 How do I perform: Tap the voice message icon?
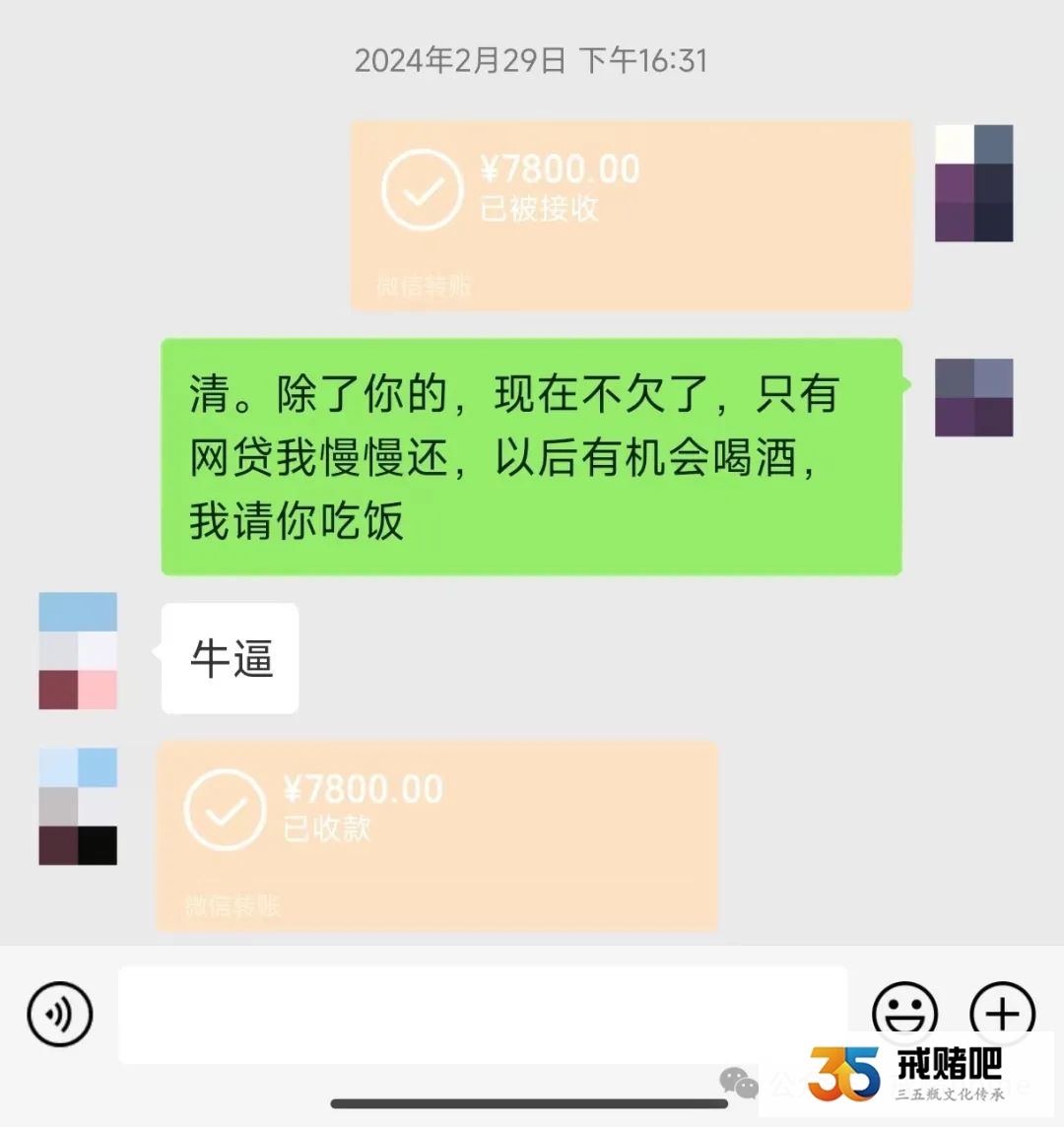[x=60, y=1014]
